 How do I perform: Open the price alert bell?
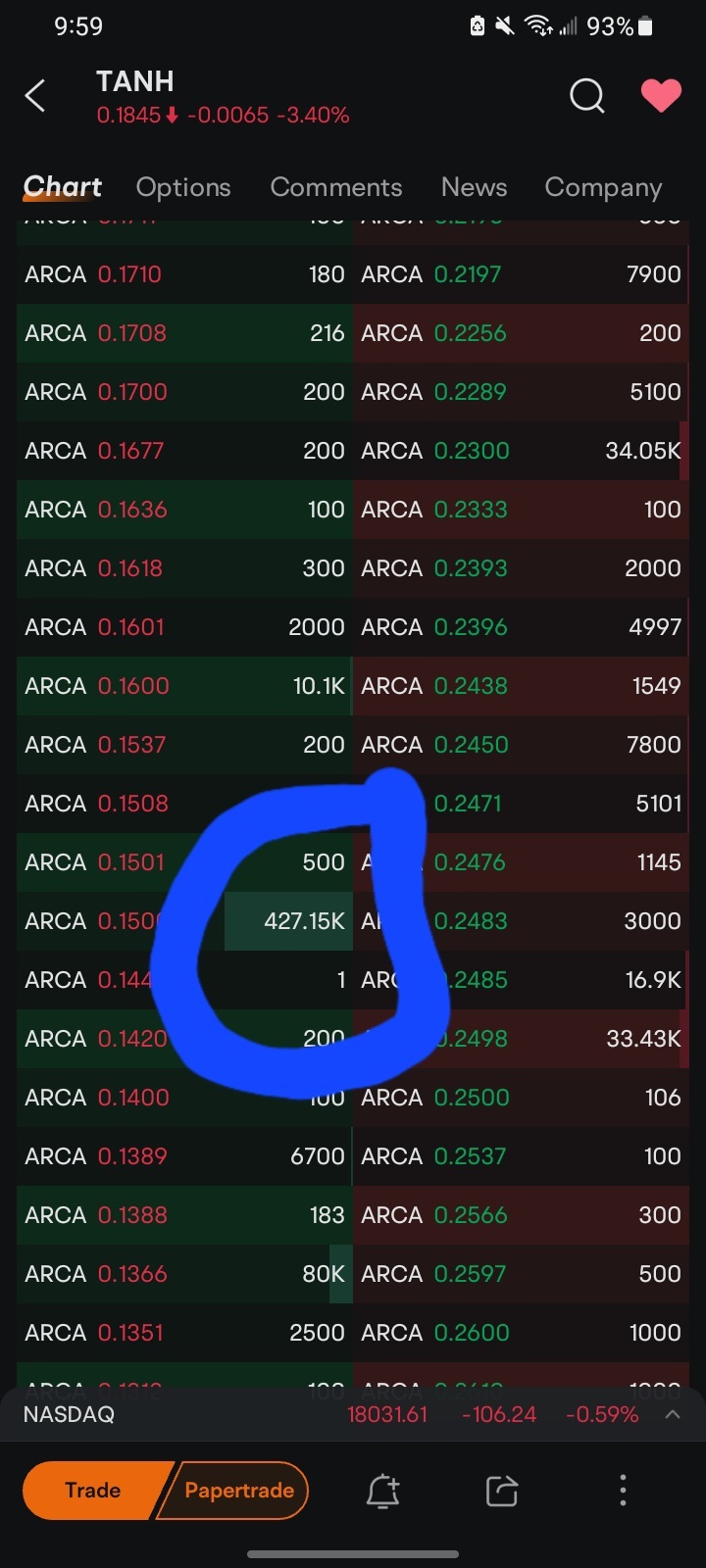click(382, 1490)
